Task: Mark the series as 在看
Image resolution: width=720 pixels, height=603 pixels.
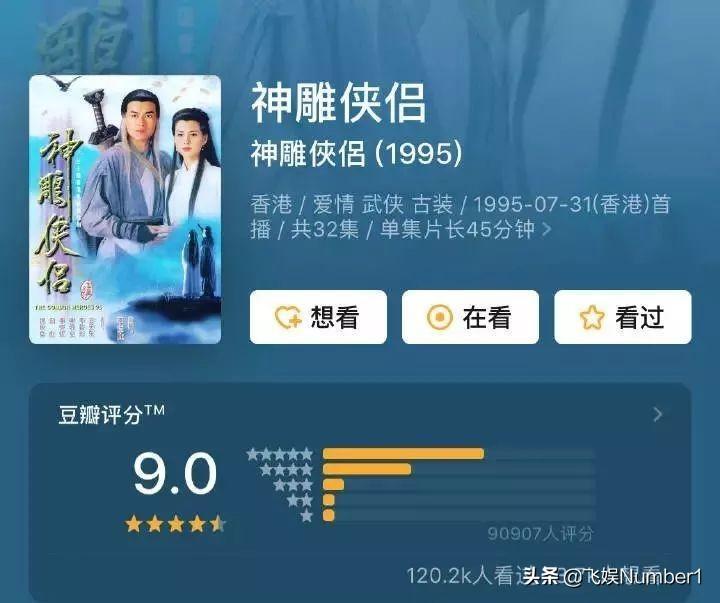Action: pyautogui.click(x=470, y=317)
